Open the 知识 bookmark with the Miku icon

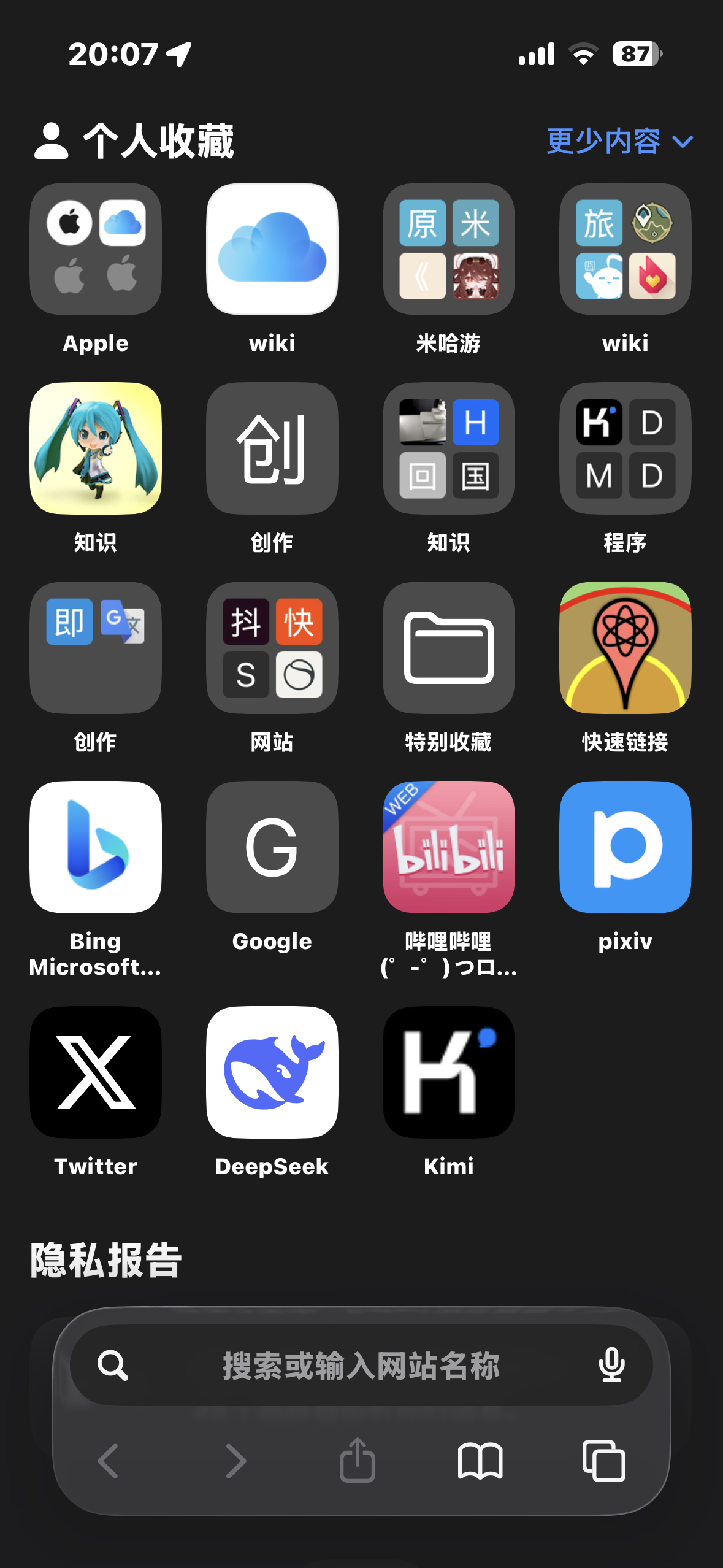pyautogui.click(x=96, y=448)
